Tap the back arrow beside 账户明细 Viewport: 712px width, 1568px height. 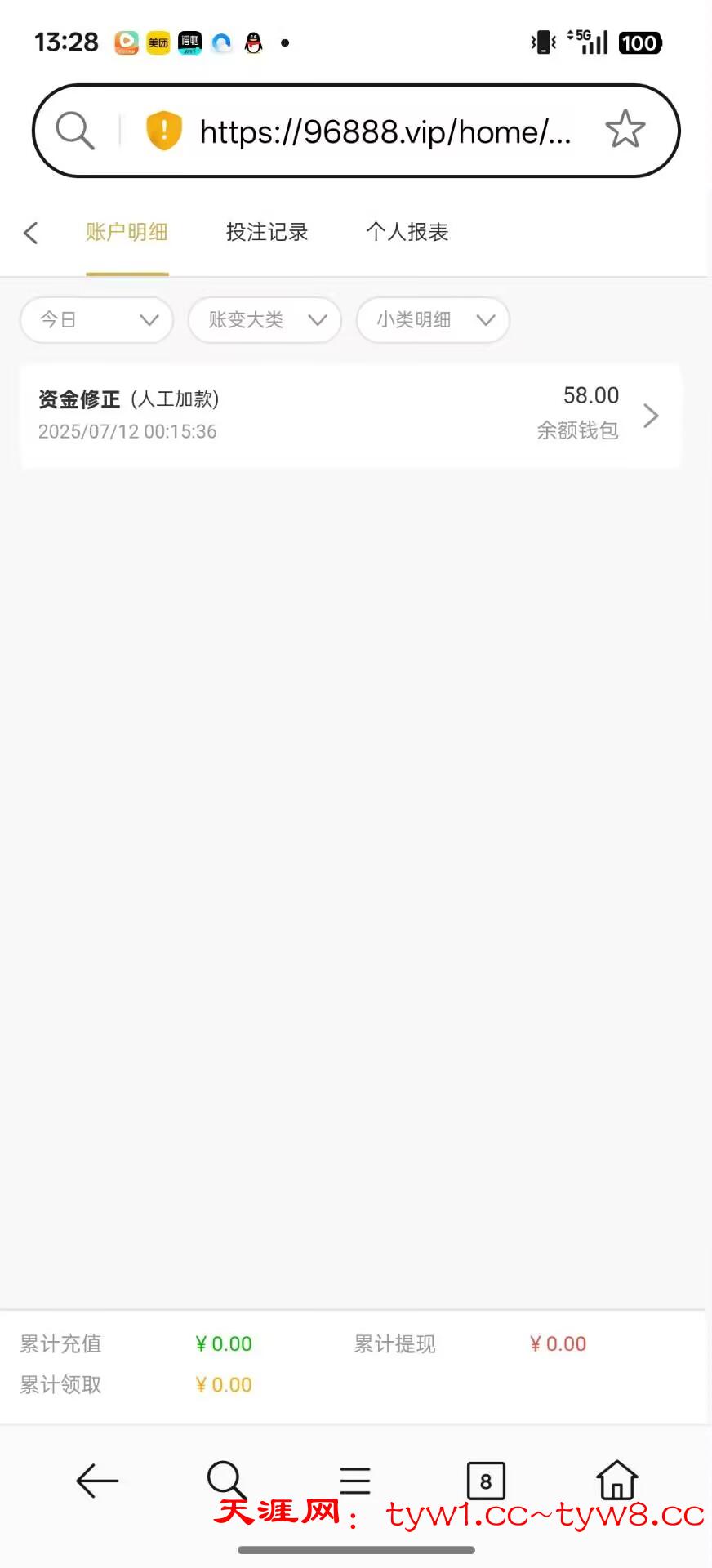tap(31, 233)
